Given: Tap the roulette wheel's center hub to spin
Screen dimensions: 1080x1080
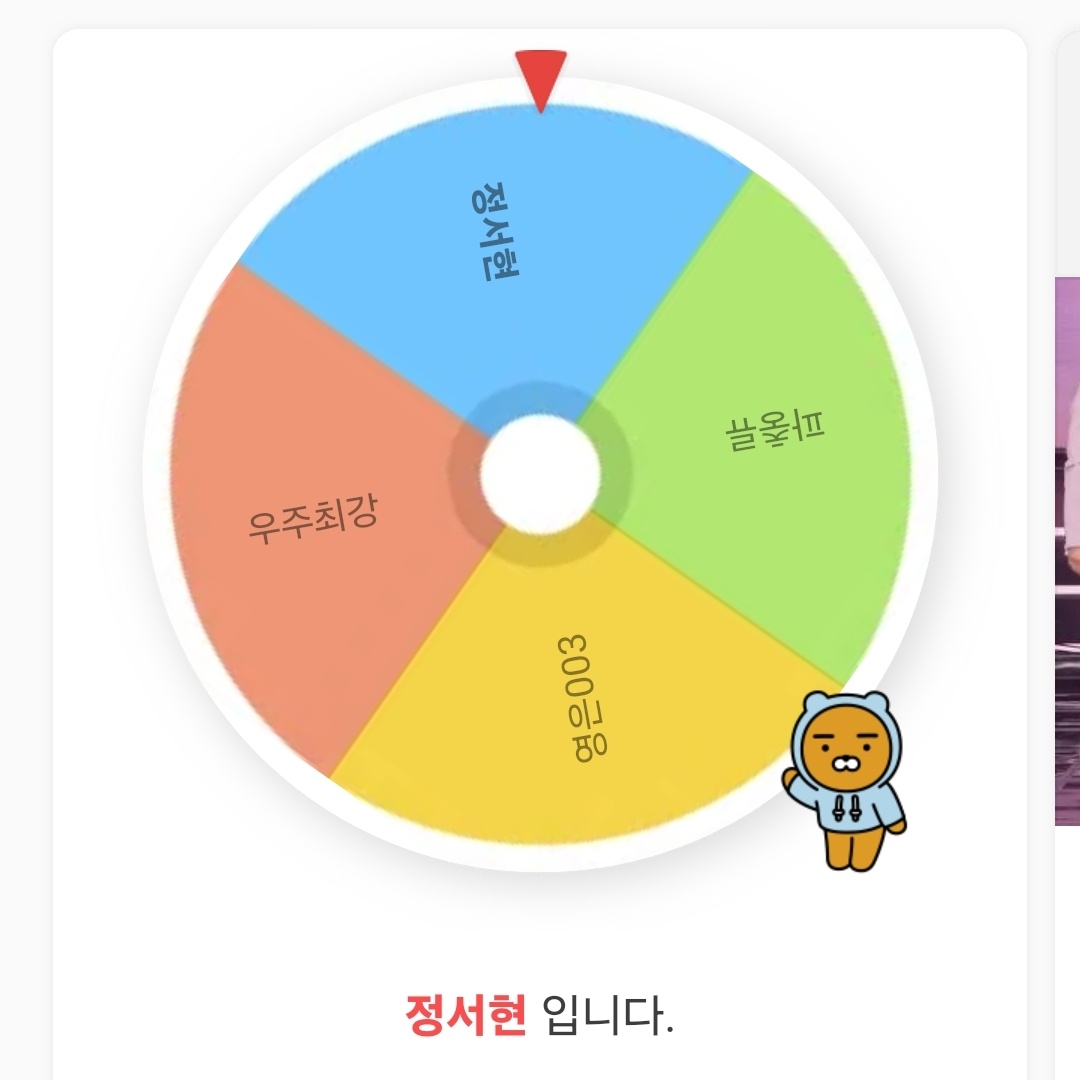Looking at the screenshot, I should [540, 475].
